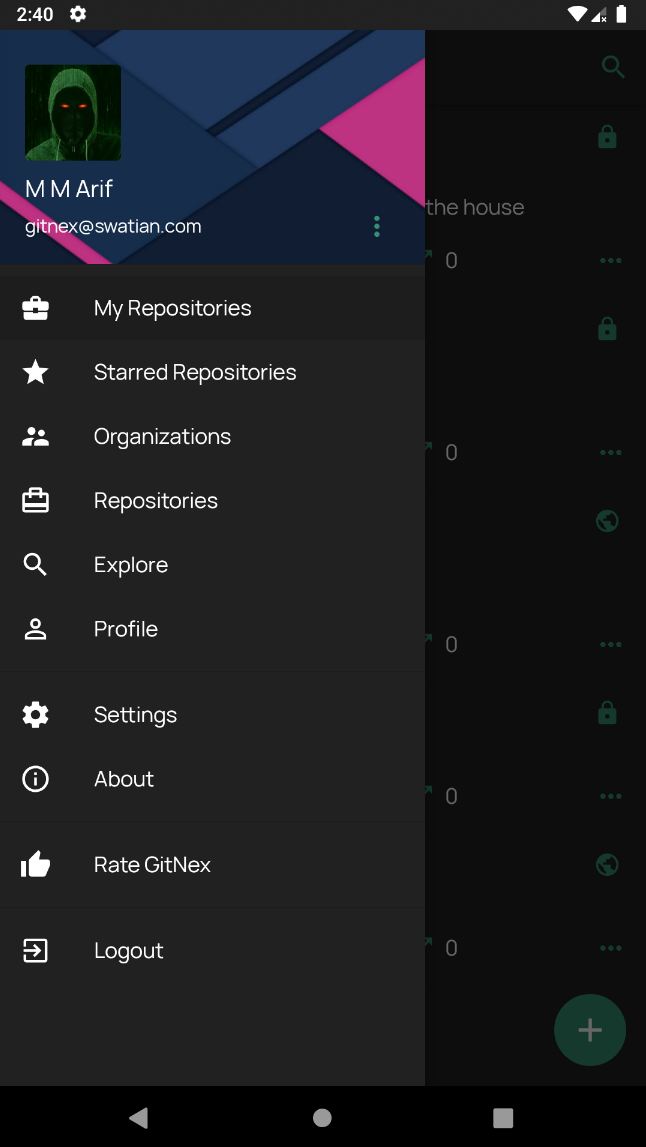View the Profile page

point(125,628)
